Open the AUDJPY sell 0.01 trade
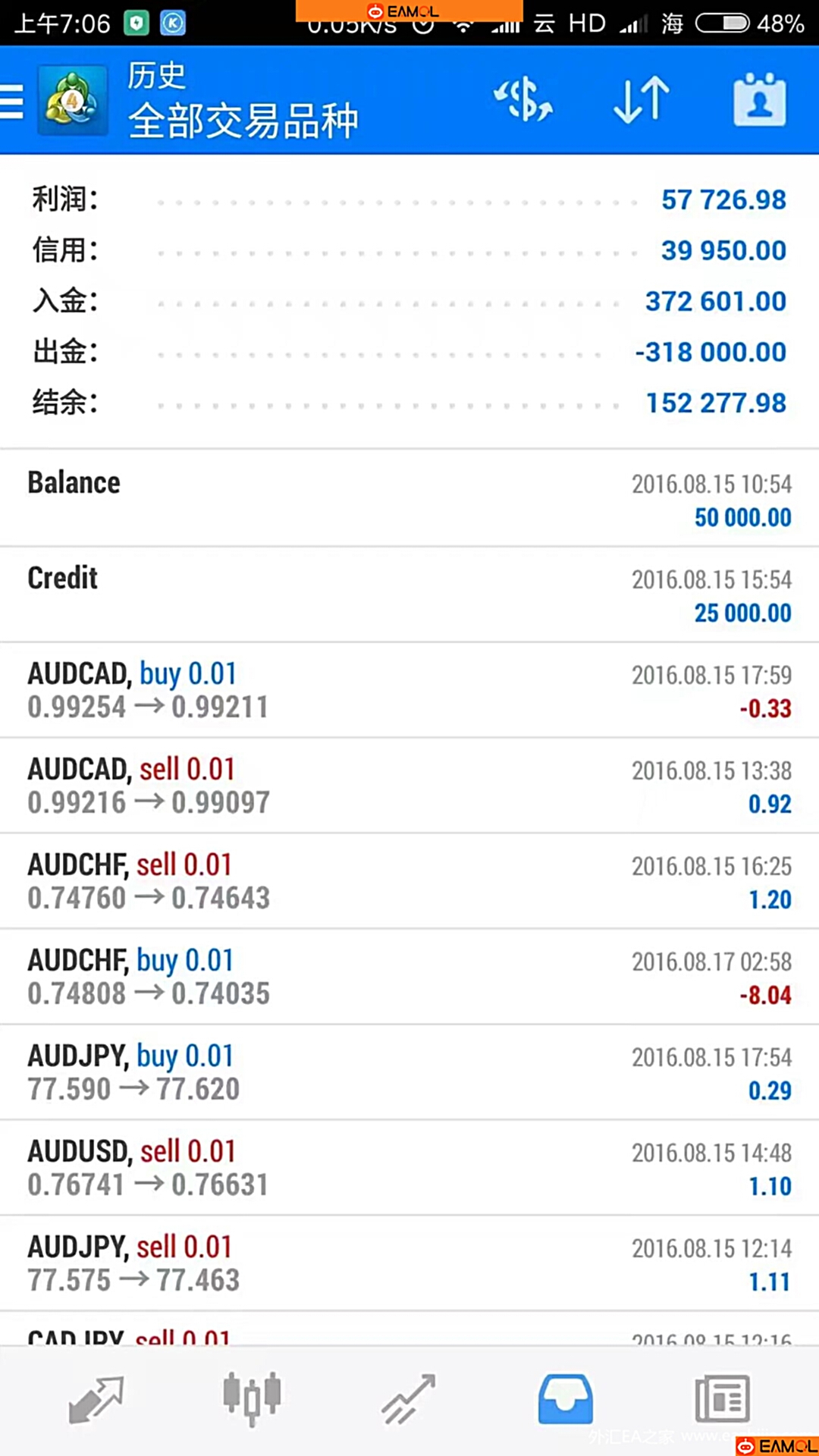819x1456 pixels. pyautogui.click(x=409, y=1263)
